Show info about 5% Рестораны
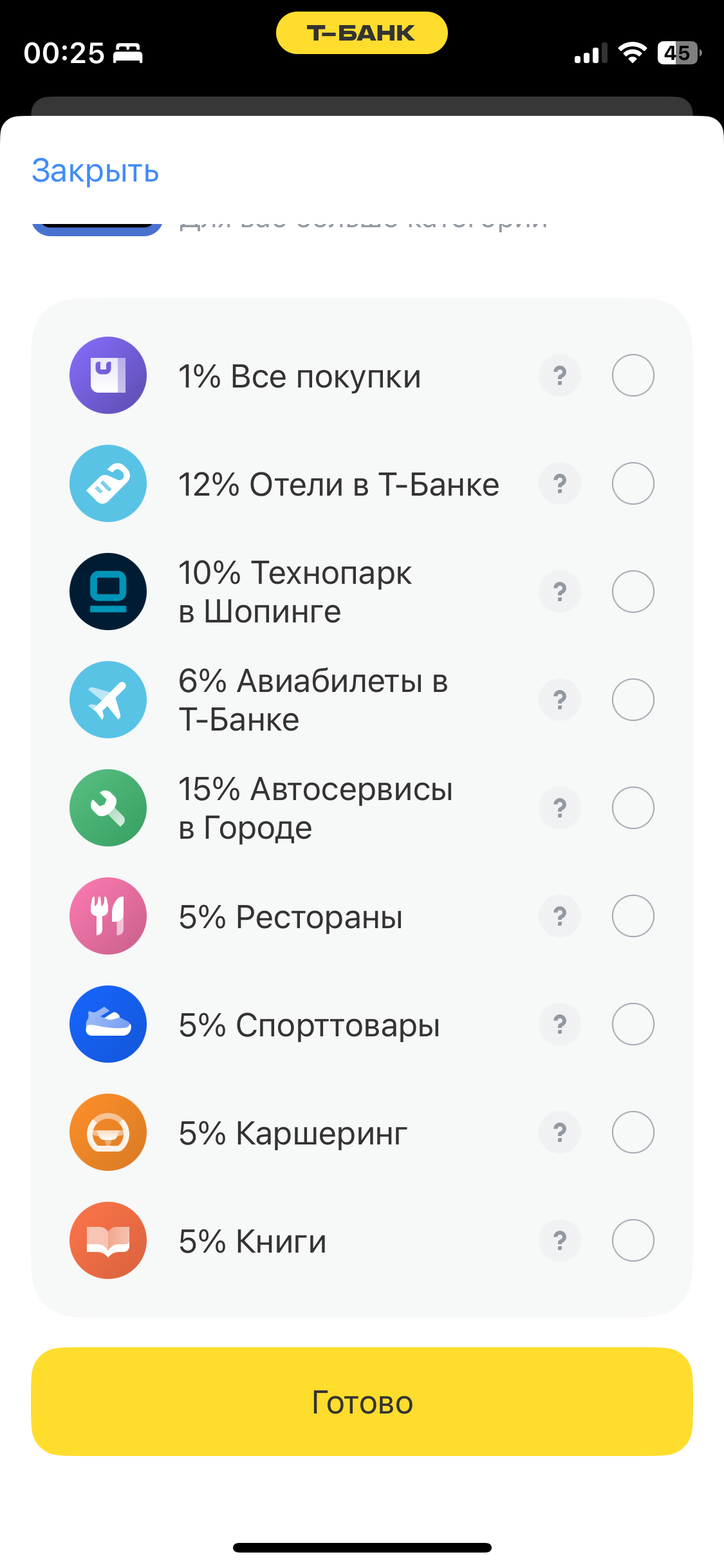Screen dimensions: 724x1568 pyautogui.click(x=560, y=916)
